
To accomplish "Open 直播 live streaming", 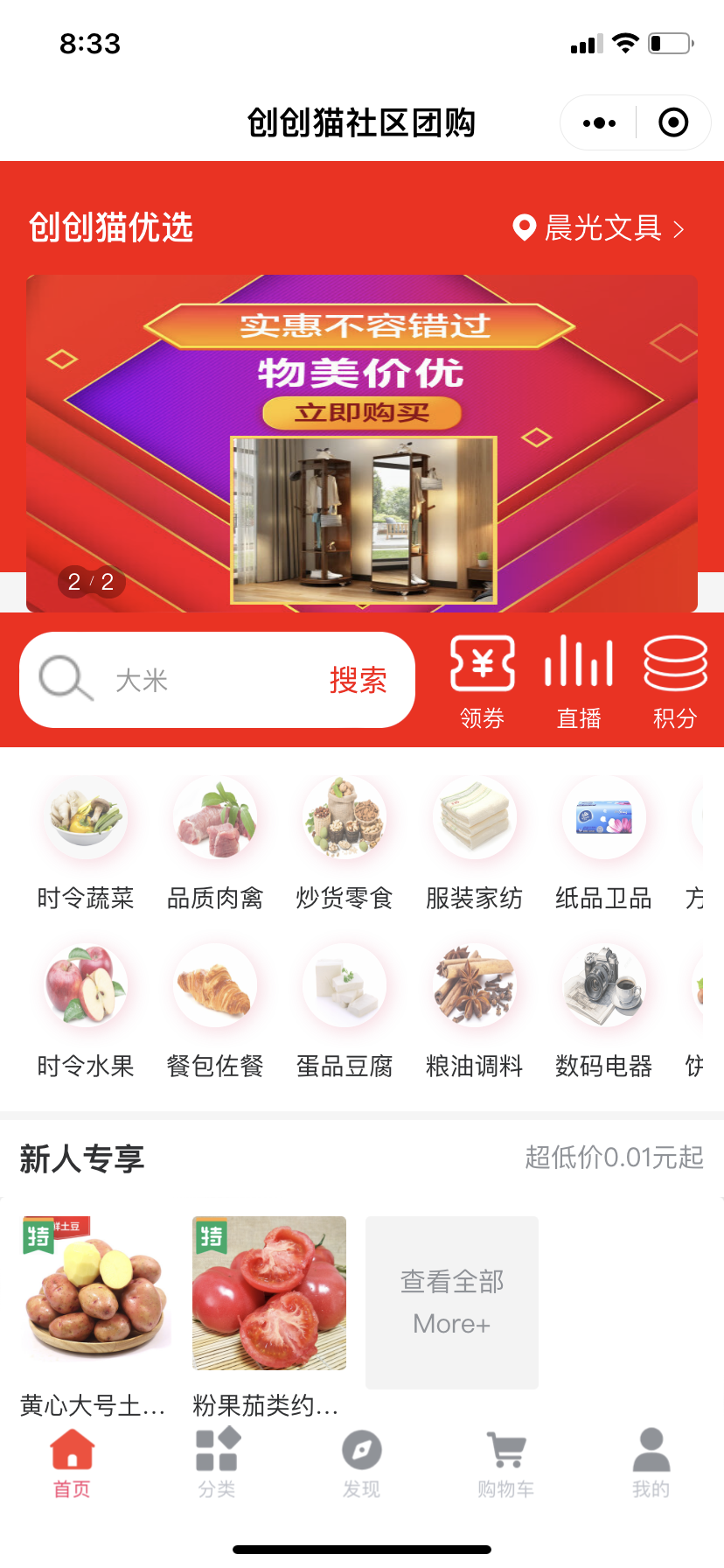I will click(x=579, y=682).
